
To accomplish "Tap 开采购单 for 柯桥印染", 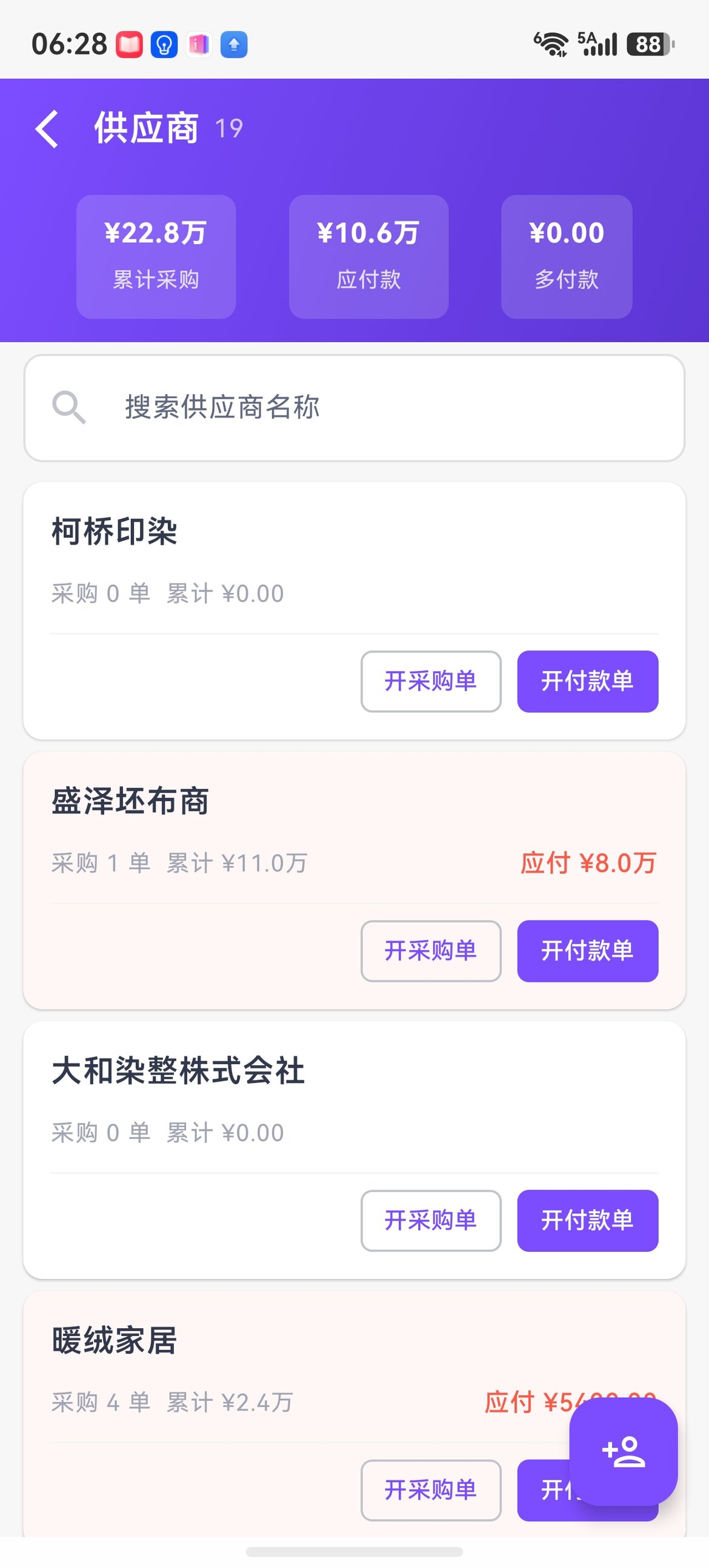I will click(431, 682).
